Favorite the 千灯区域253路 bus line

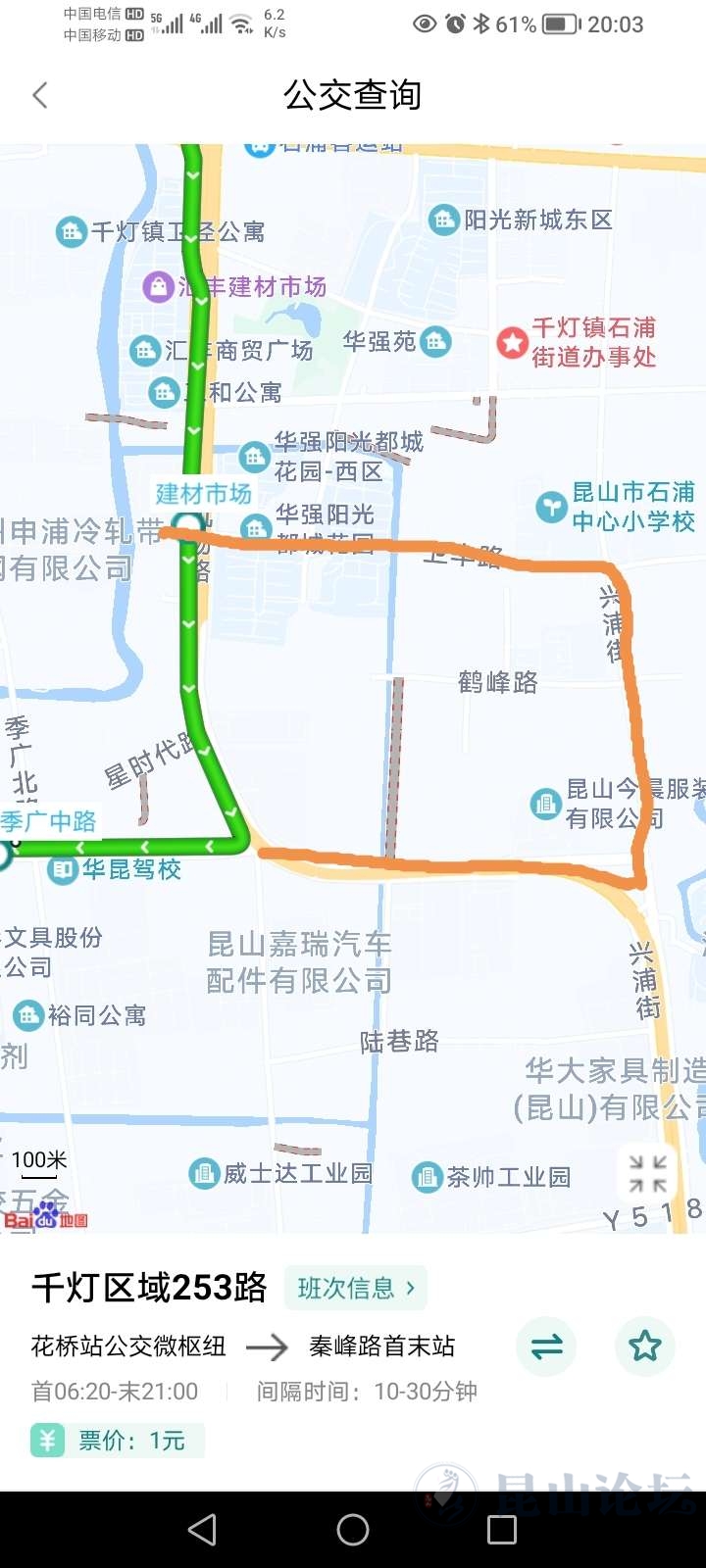coord(644,1347)
